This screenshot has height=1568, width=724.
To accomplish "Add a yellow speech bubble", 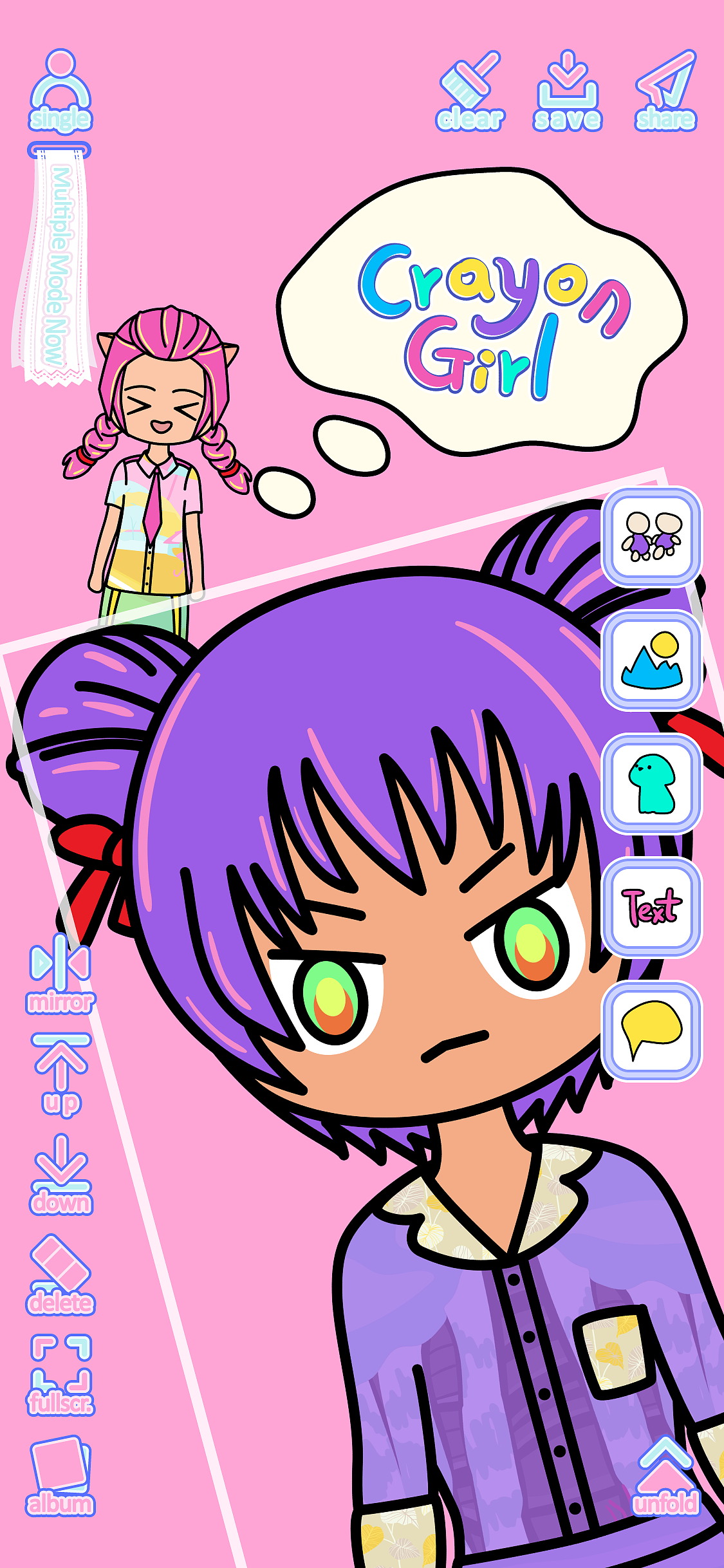I will pyautogui.click(x=651, y=1030).
